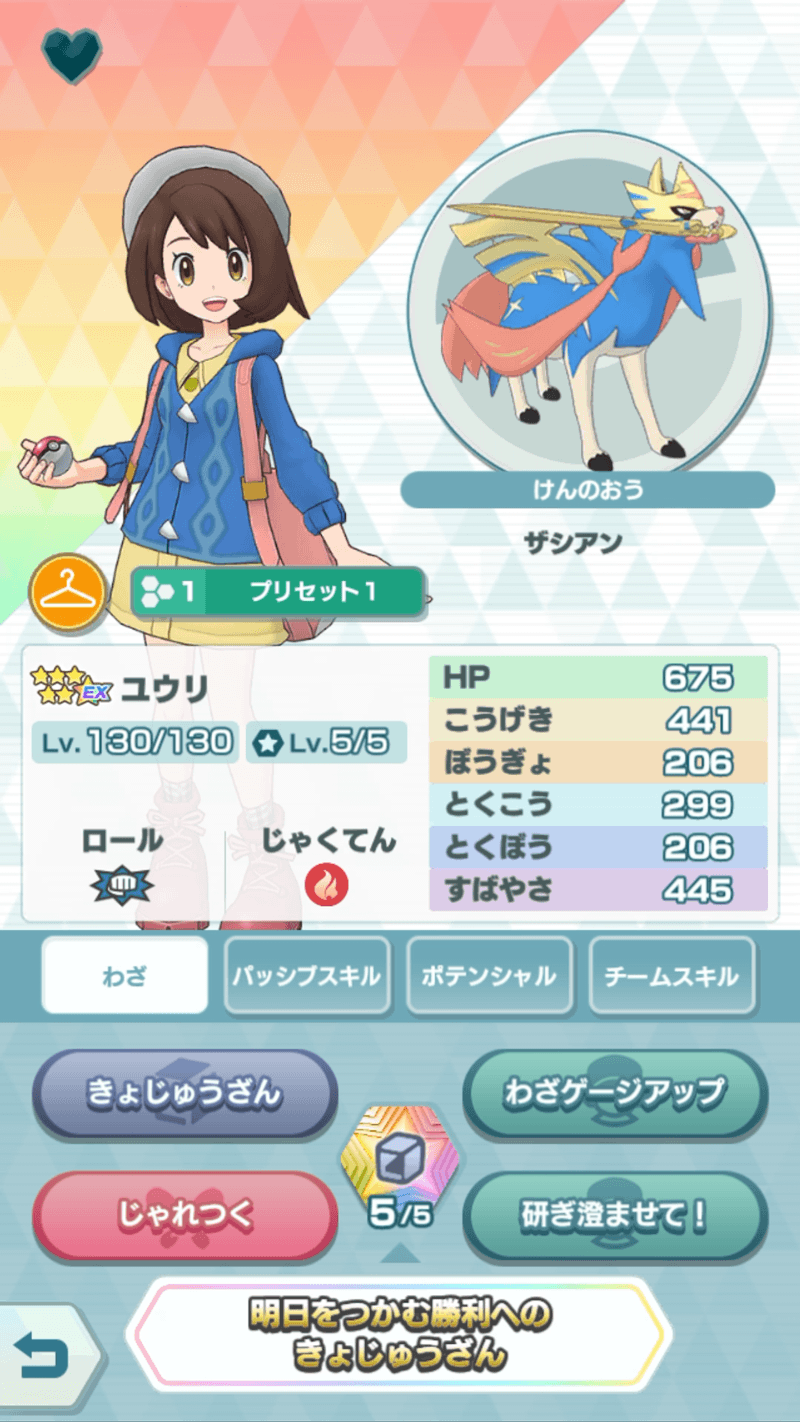Switch to the チームスキル tab
This screenshot has height=1422, width=800.
coord(671,975)
